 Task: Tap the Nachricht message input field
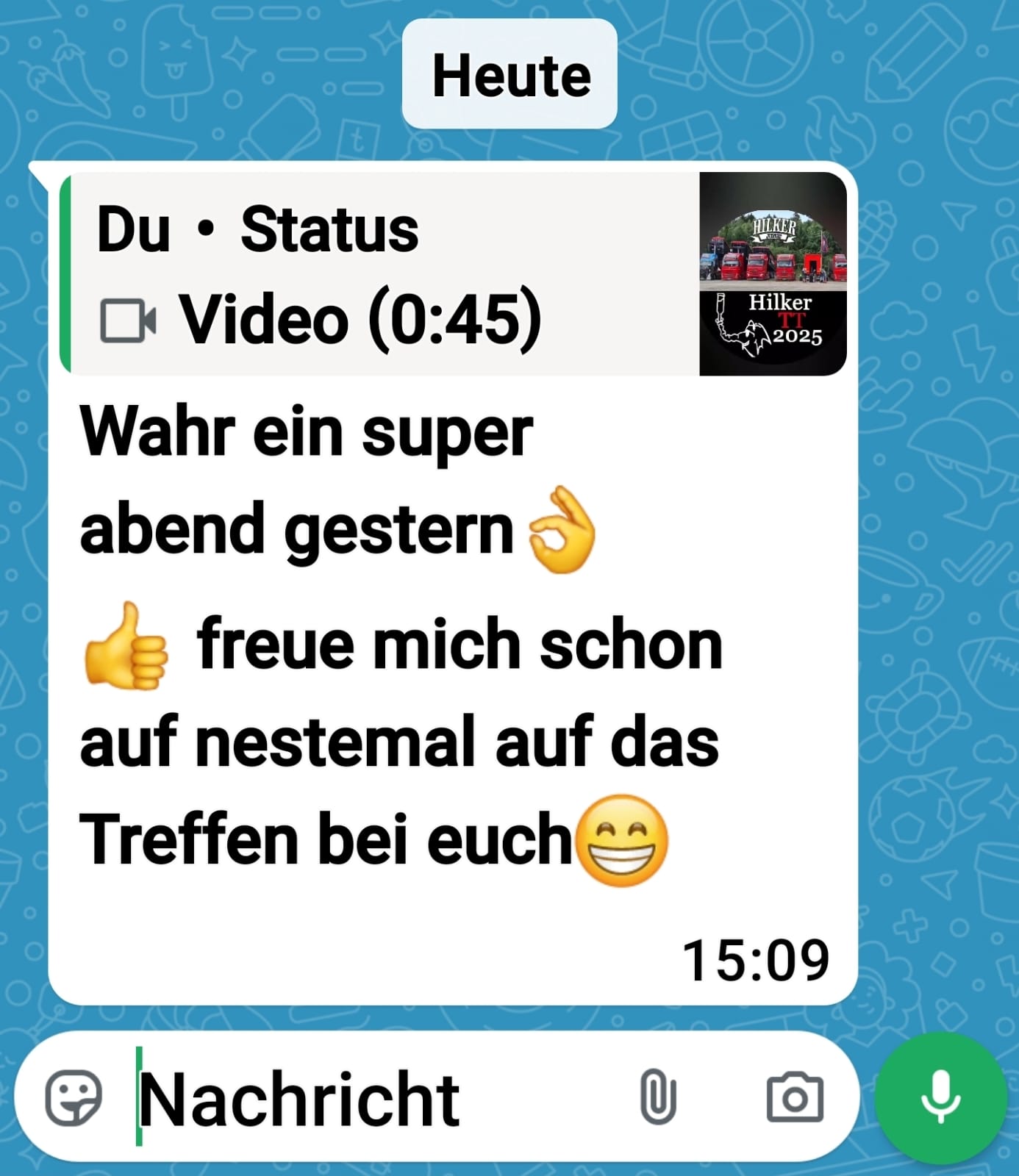point(368,1099)
